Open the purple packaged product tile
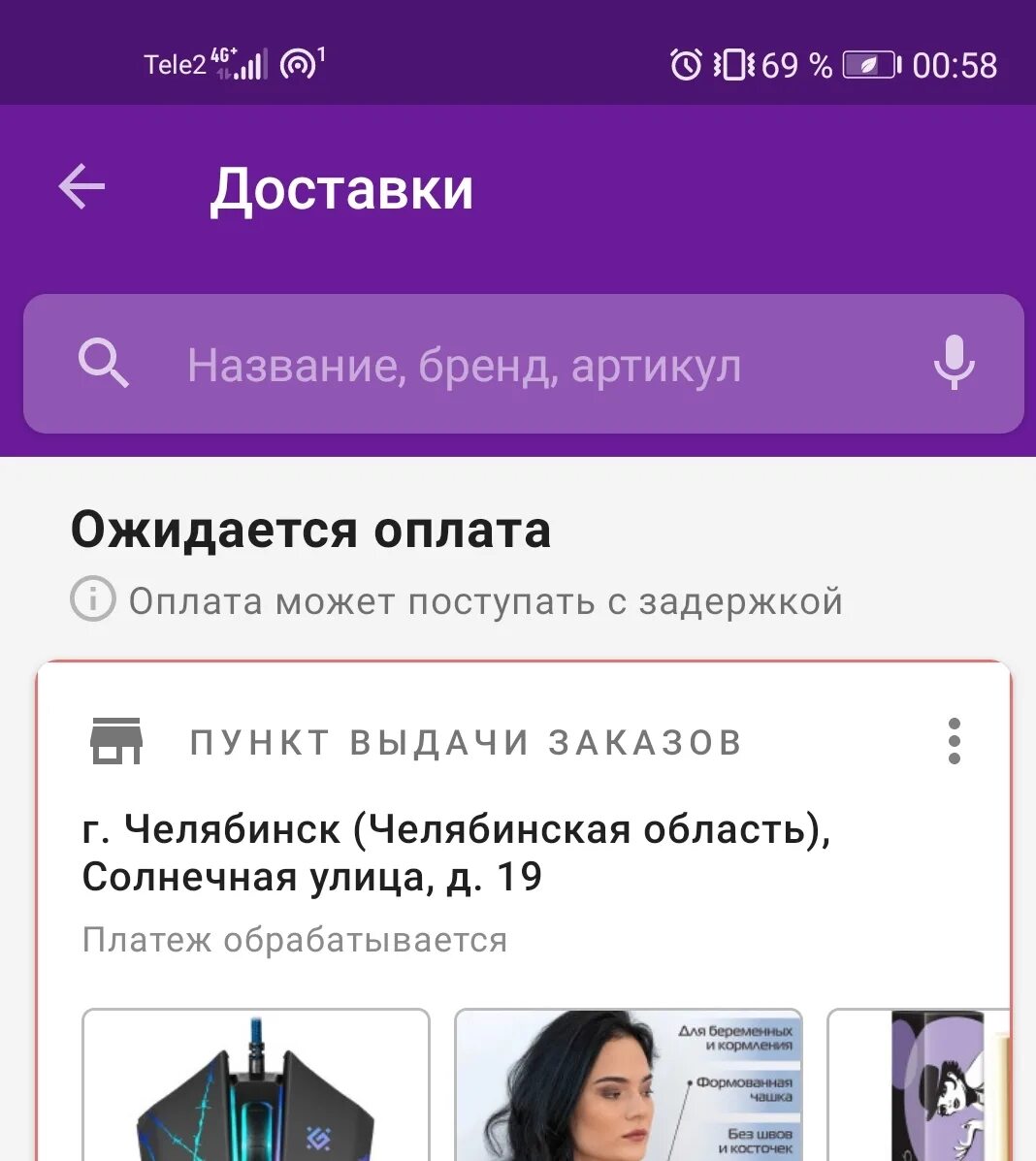The width and height of the screenshot is (1036, 1161). click(x=922, y=1086)
